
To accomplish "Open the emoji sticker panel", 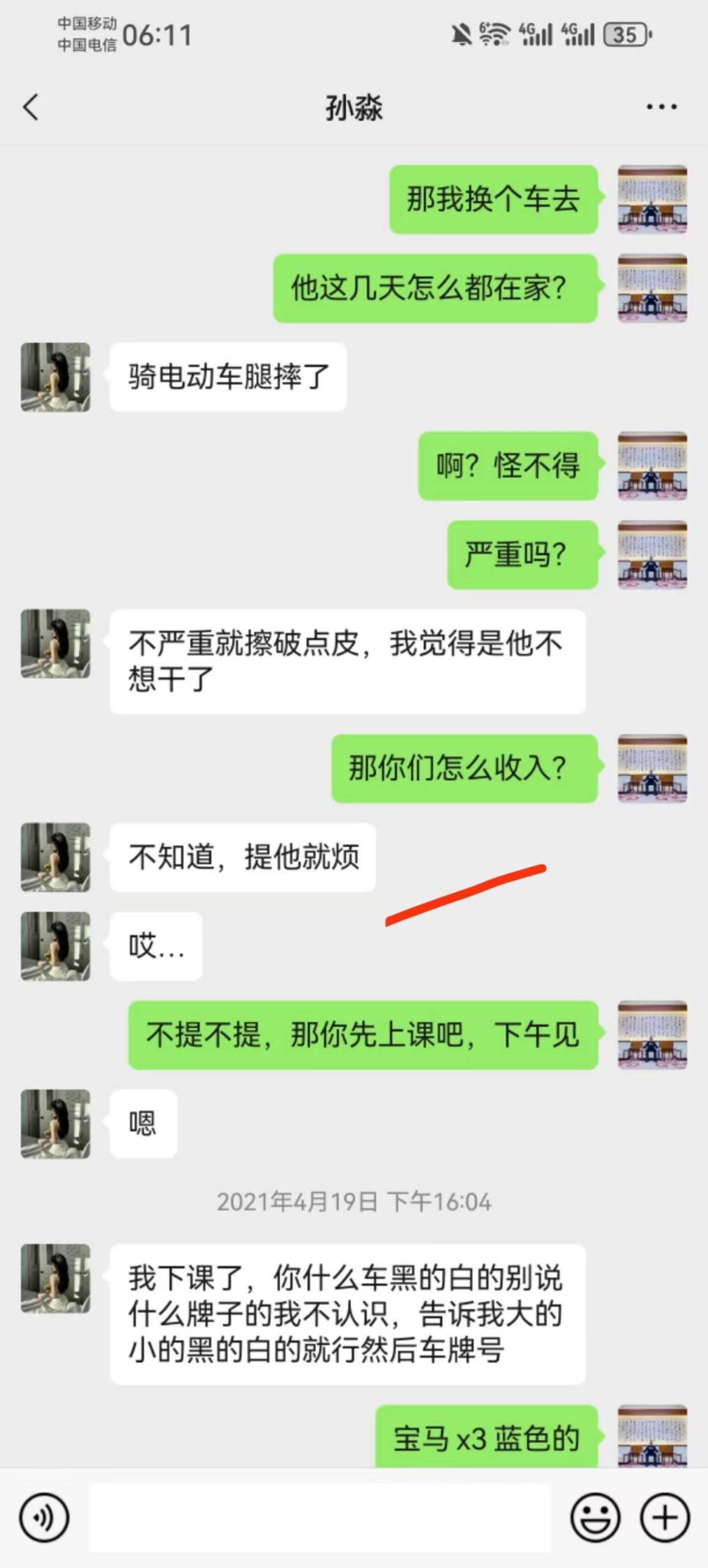I will 595,1518.
